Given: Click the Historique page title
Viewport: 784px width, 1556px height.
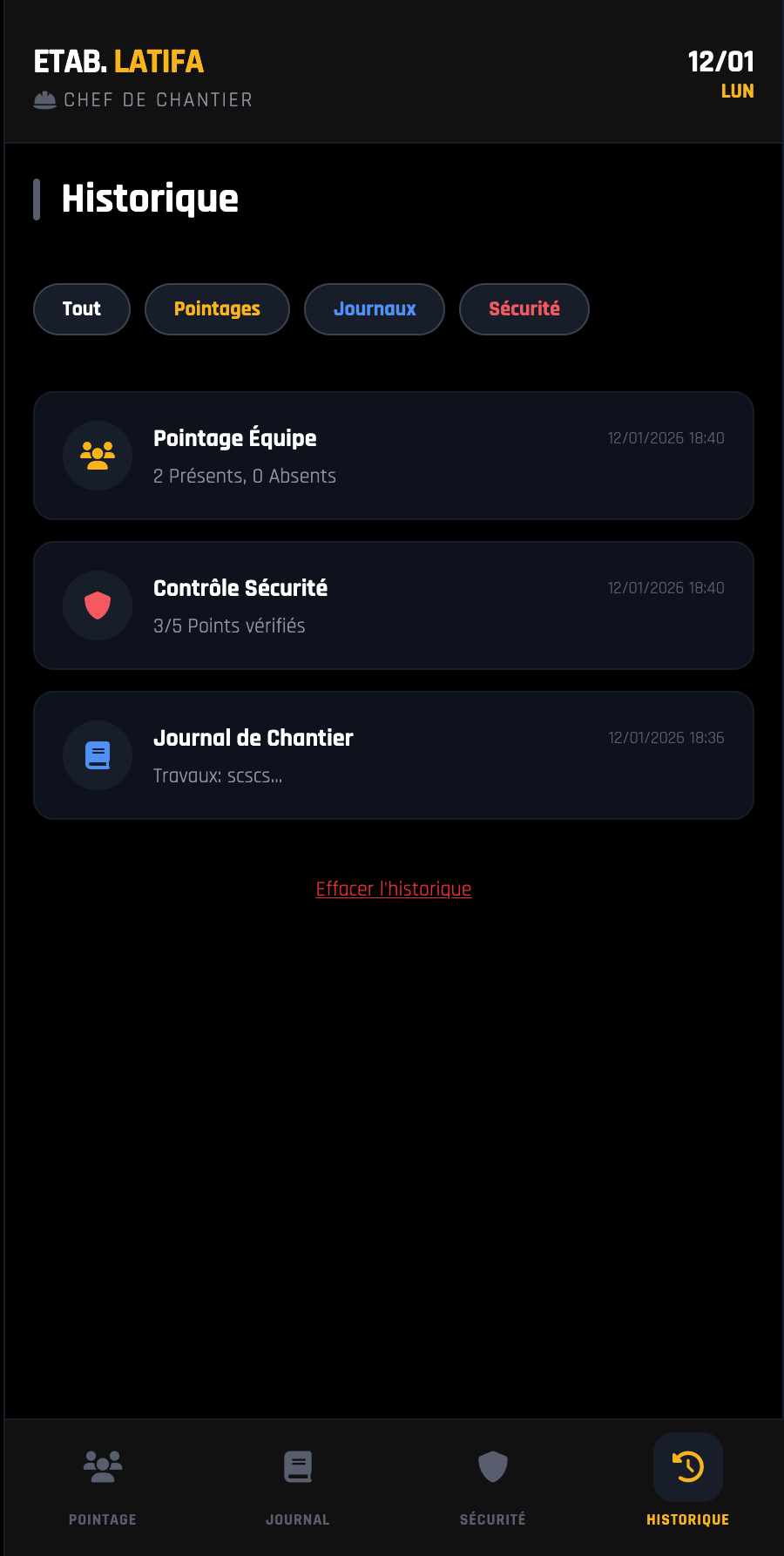Looking at the screenshot, I should (149, 199).
